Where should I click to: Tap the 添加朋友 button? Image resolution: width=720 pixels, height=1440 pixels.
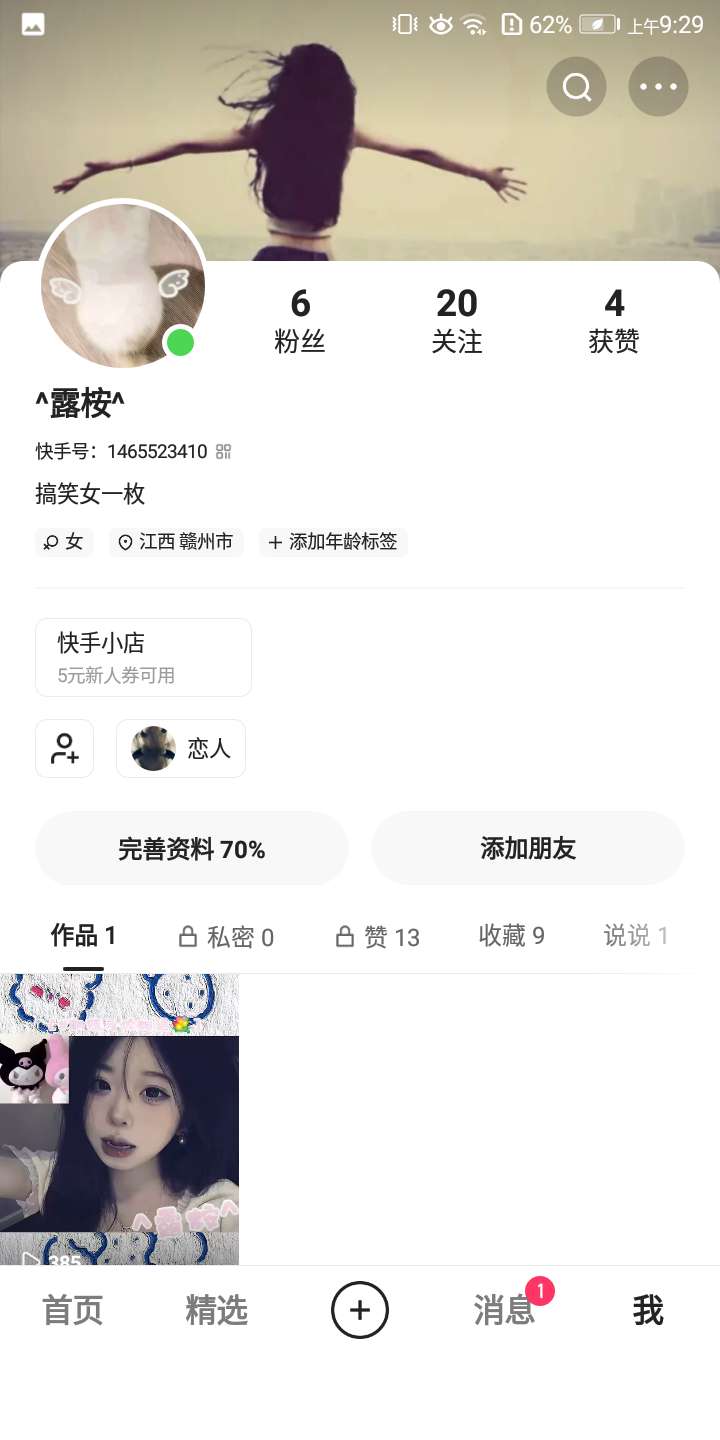528,849
